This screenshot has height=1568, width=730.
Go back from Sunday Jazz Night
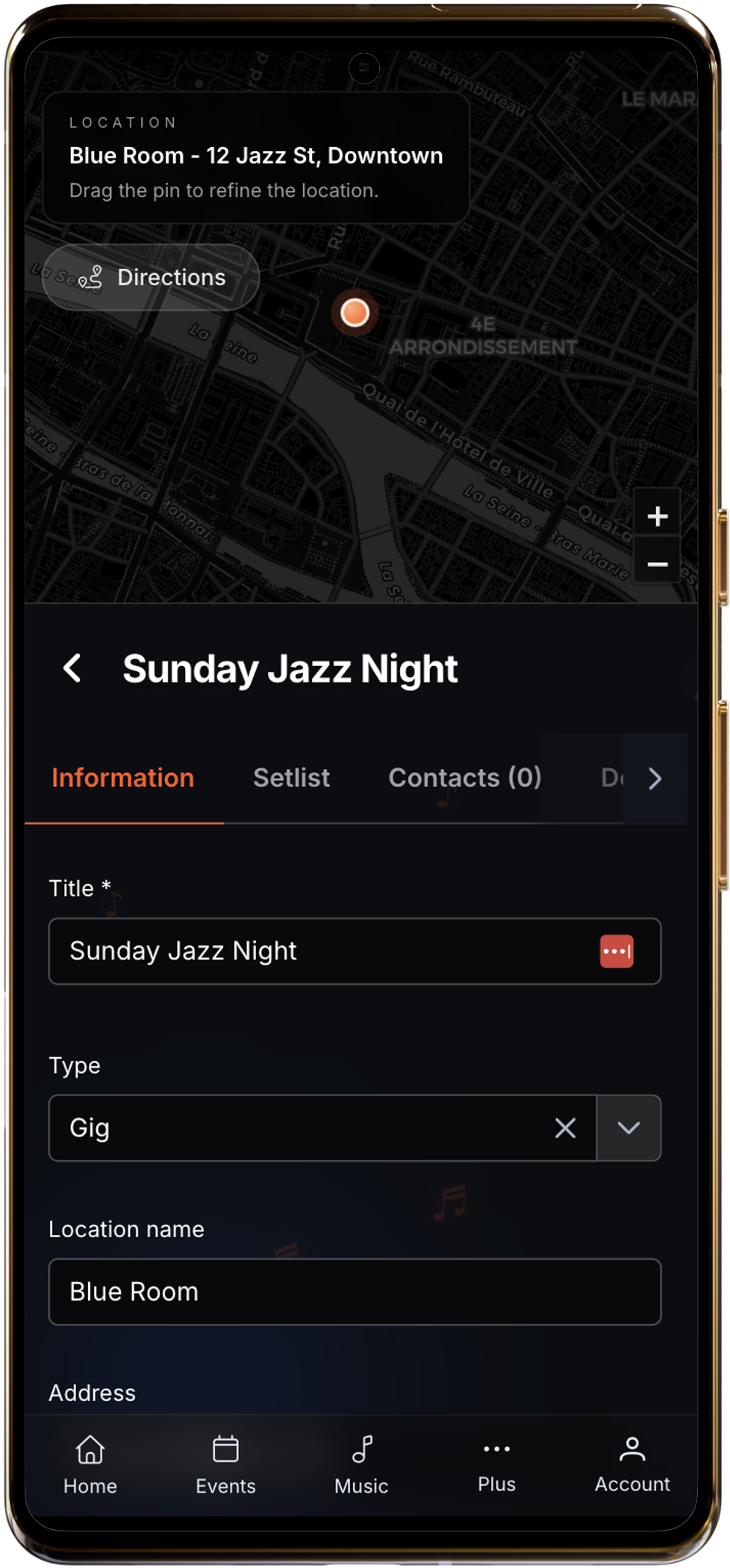[x=72, y=668]
